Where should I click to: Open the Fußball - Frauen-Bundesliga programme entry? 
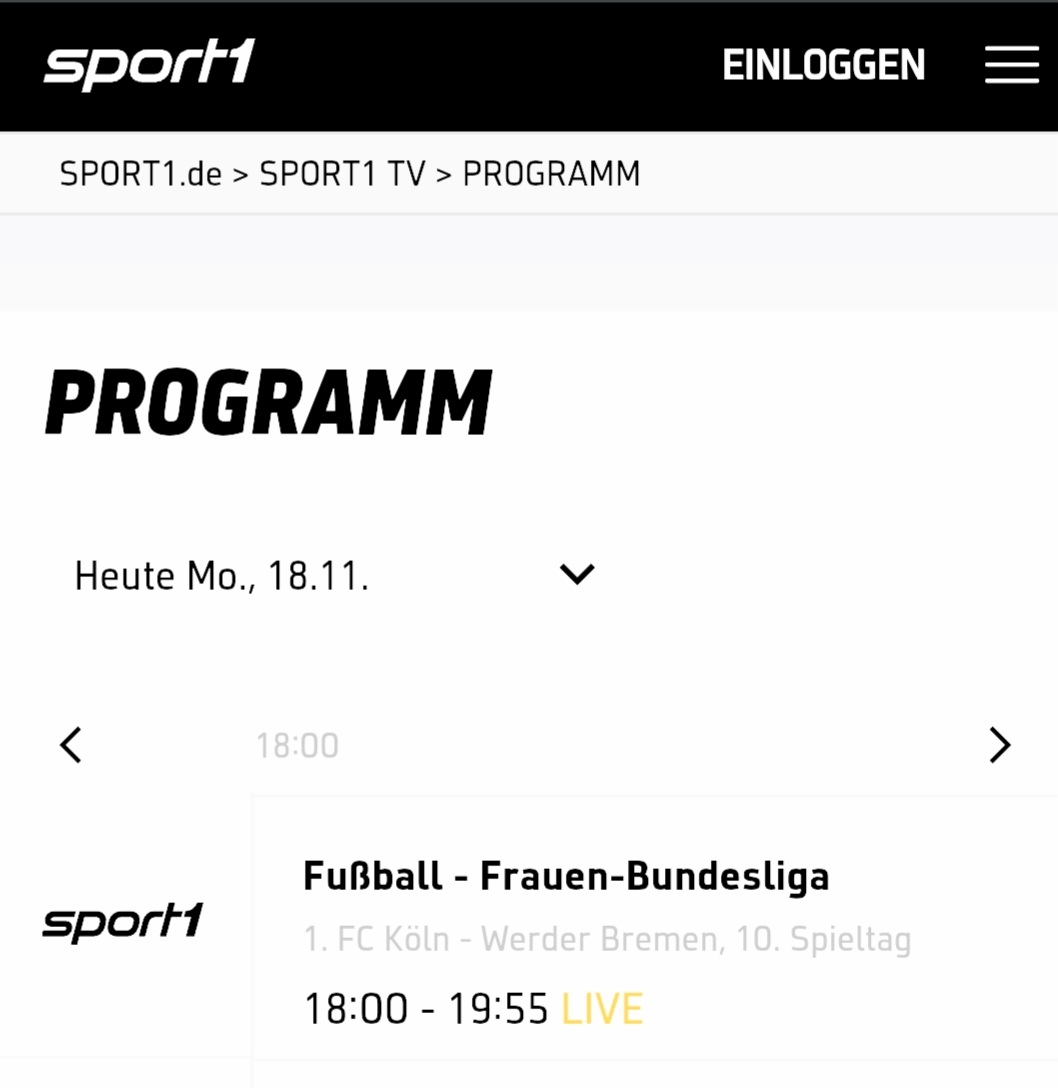pyautogui.click(x=566, y=877)
